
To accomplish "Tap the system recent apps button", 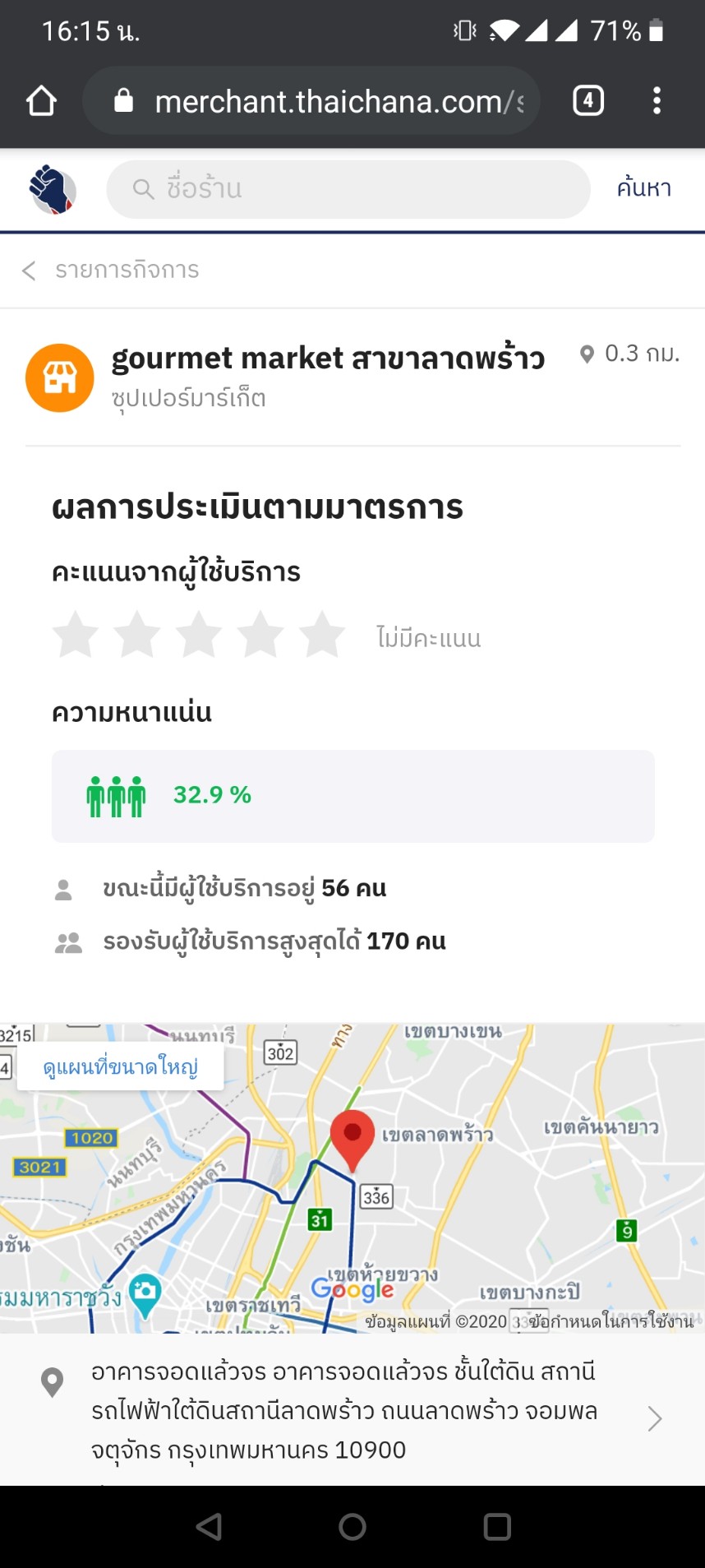I will [x=497, y=1527].
